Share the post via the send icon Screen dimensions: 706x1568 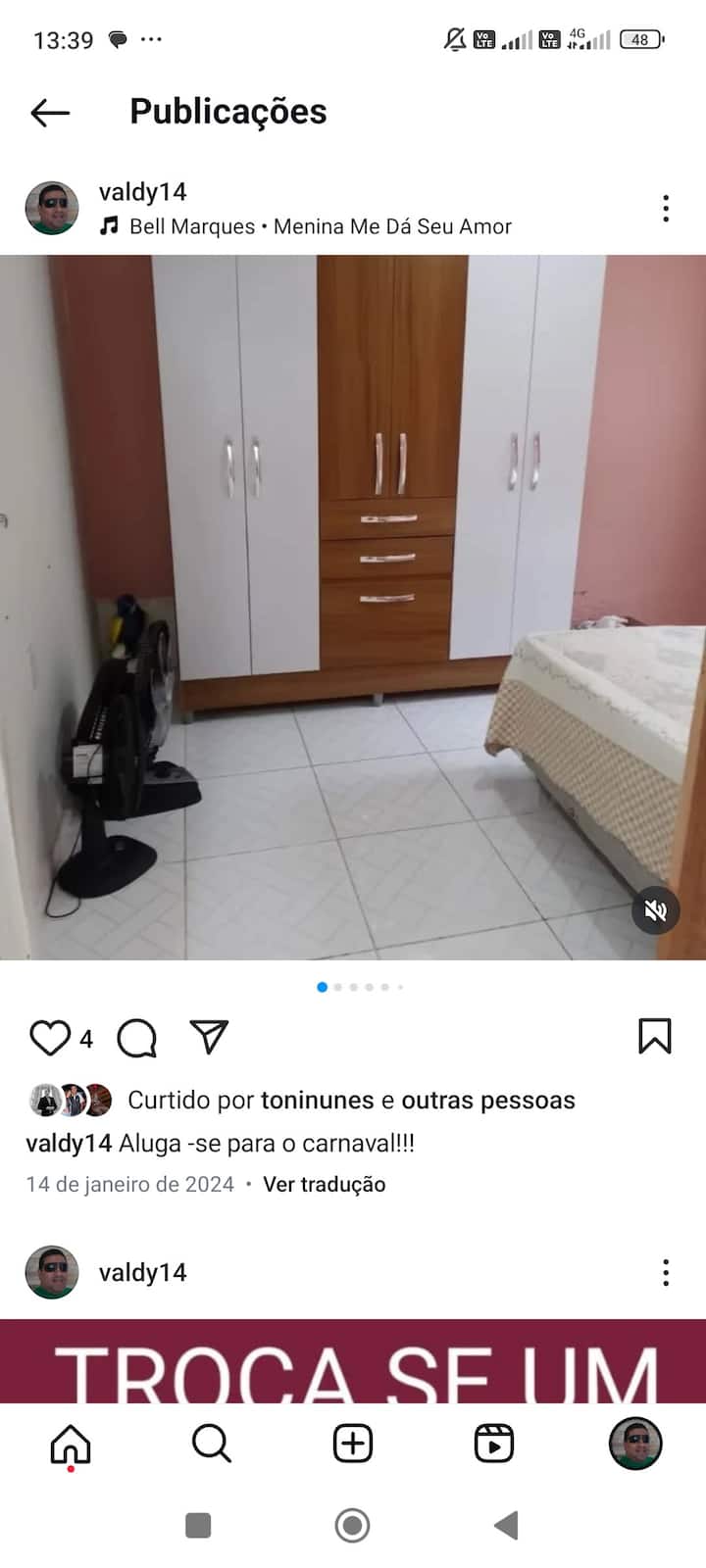click(210, 1037)
